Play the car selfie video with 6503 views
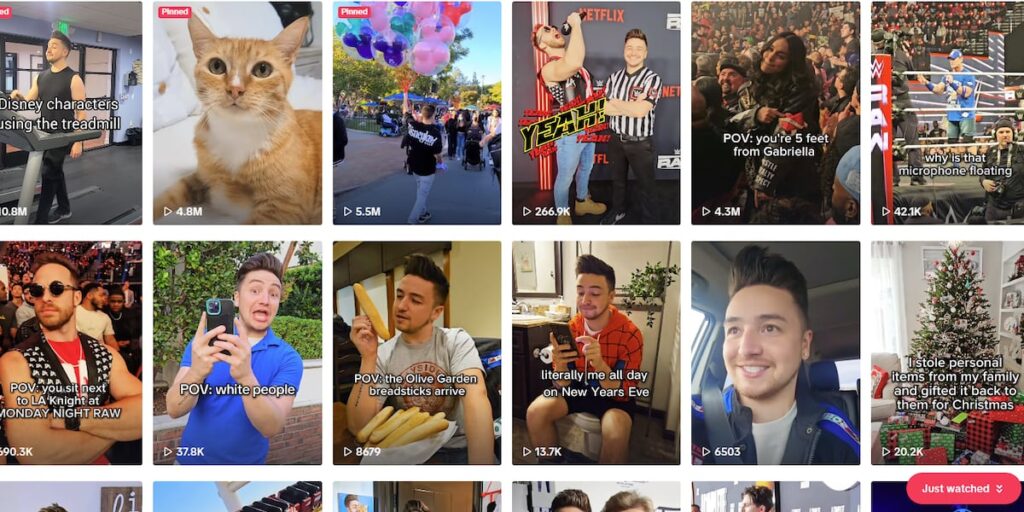Viewport: 1024px width, 512px height. click(x=775, y=352)
